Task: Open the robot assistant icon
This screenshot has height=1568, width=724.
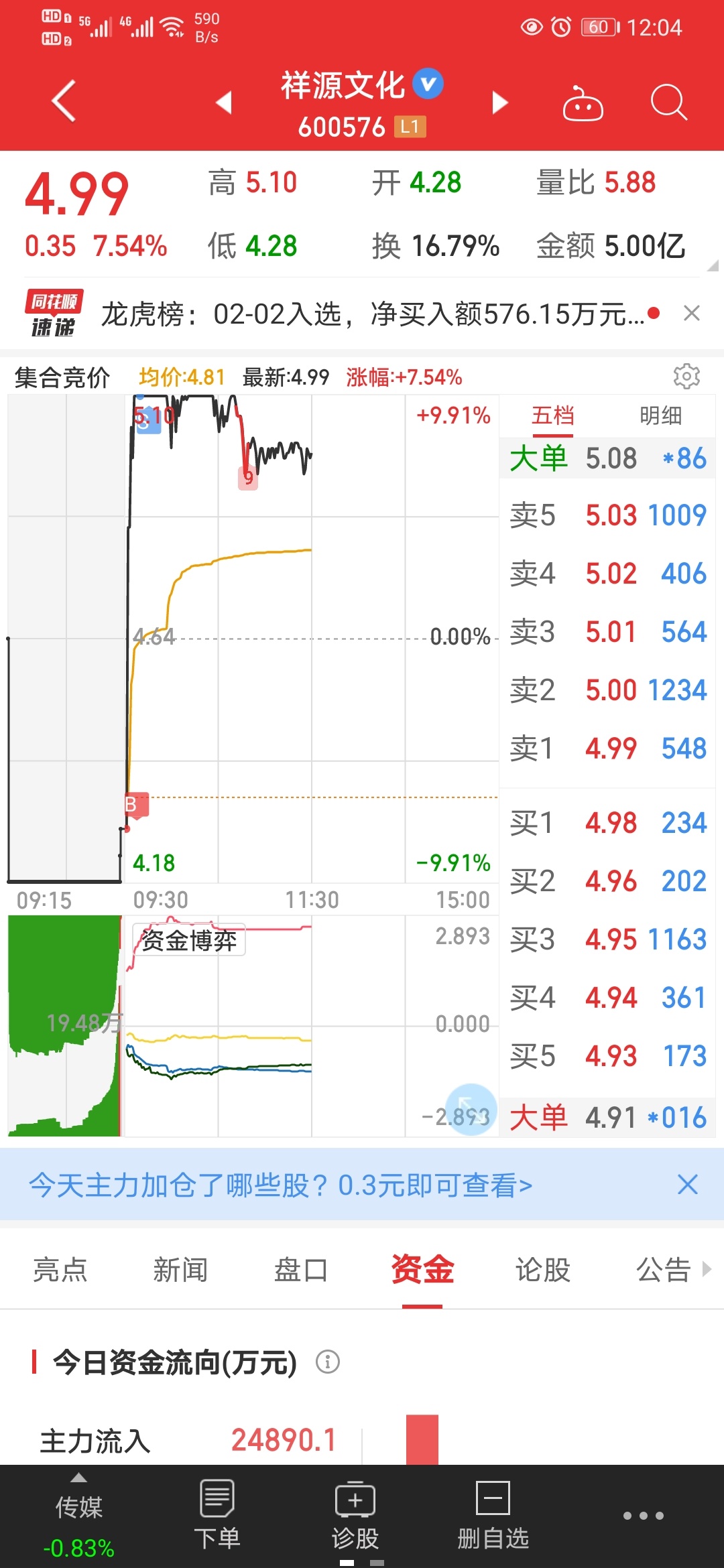Action: click(x=583, y=103)
